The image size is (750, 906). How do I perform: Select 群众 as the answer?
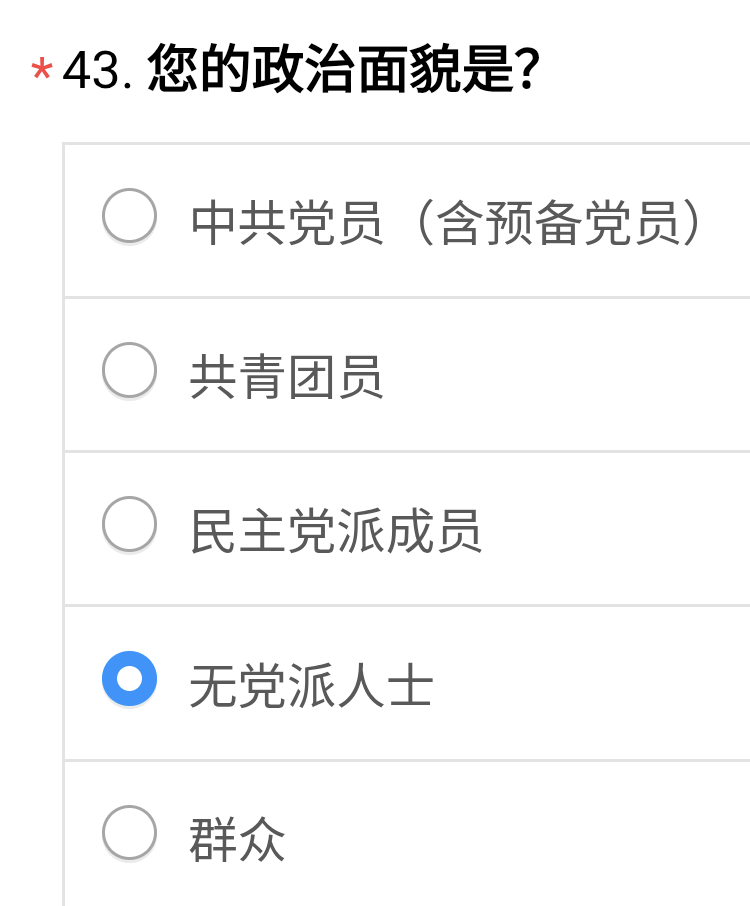tap(130, 833)
